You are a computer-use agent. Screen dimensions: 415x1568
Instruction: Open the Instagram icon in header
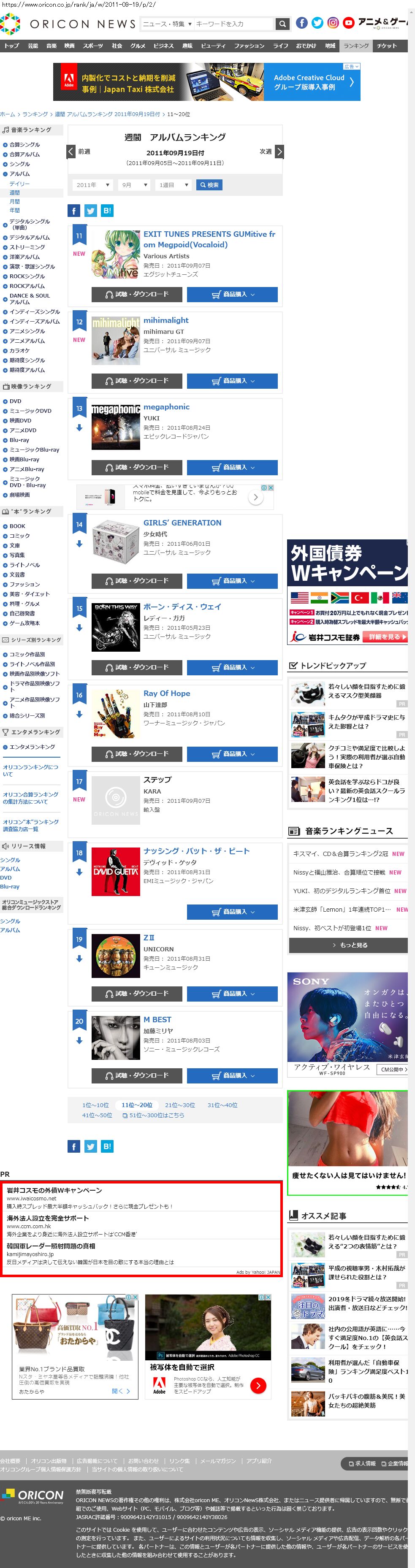tap(333, 23)
